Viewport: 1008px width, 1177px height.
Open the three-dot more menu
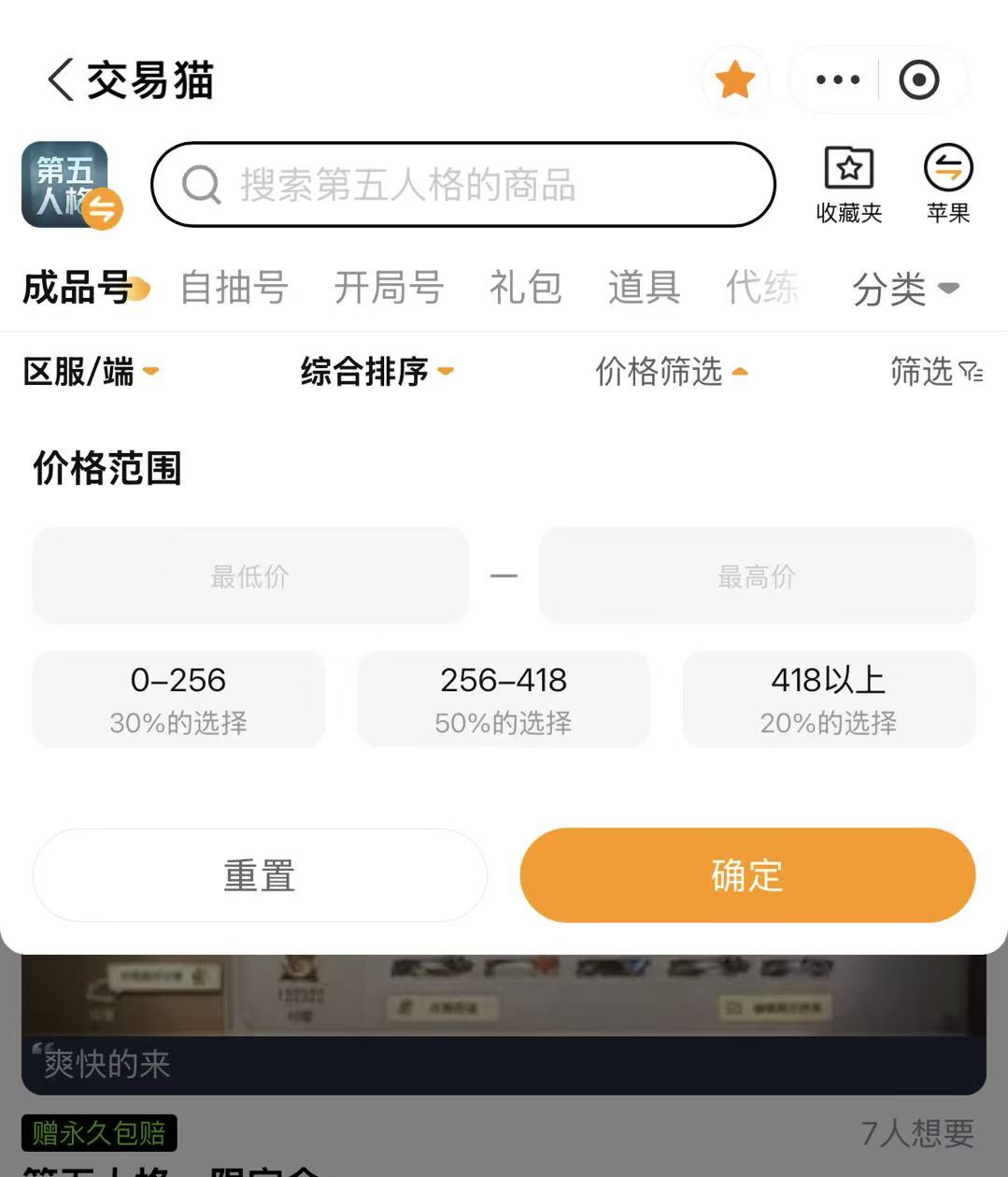[837, 79]
